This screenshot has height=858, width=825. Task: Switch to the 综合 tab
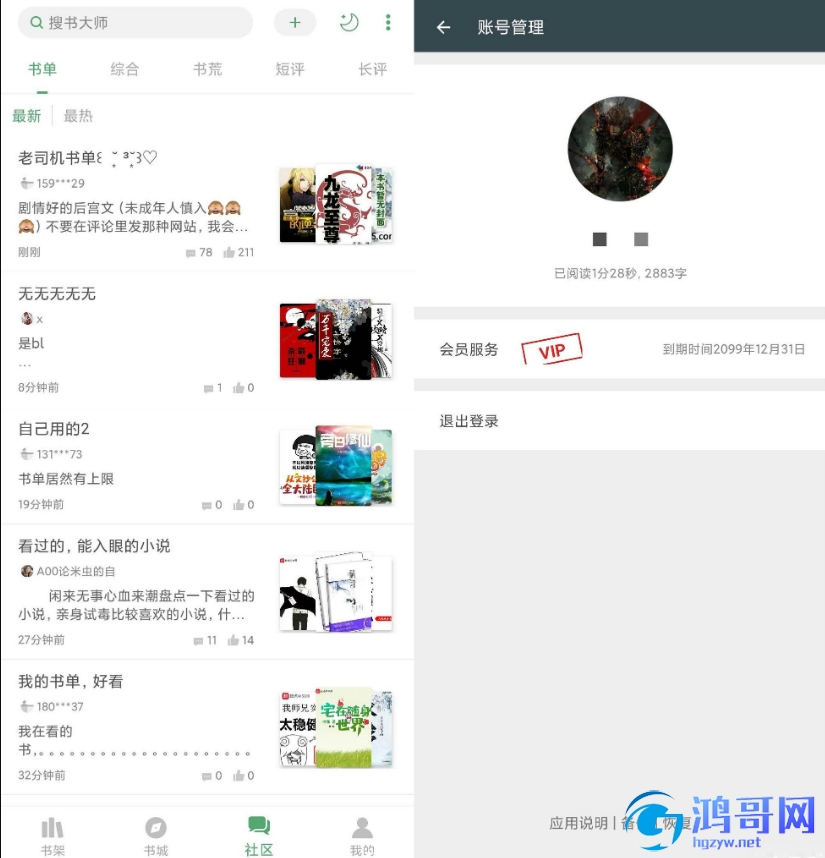125,69
